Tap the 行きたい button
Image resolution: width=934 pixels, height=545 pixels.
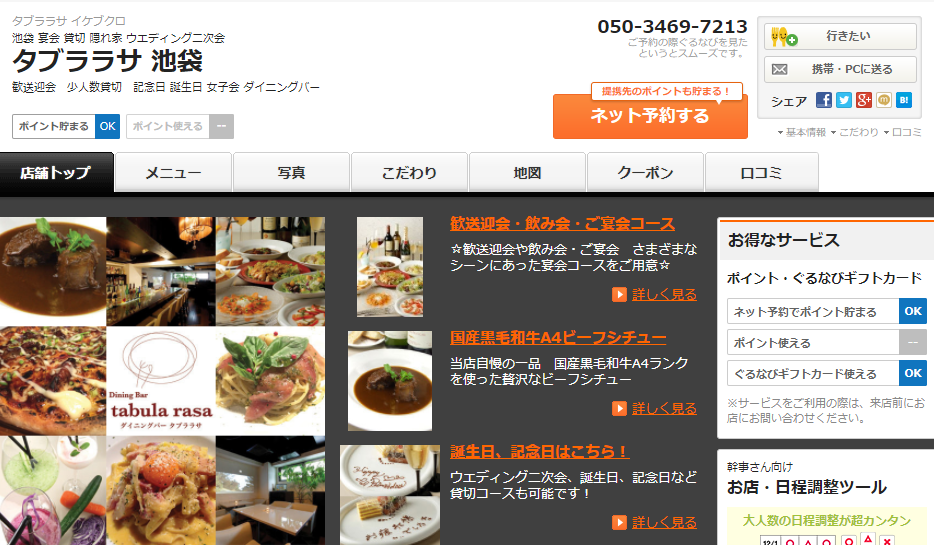840,36
